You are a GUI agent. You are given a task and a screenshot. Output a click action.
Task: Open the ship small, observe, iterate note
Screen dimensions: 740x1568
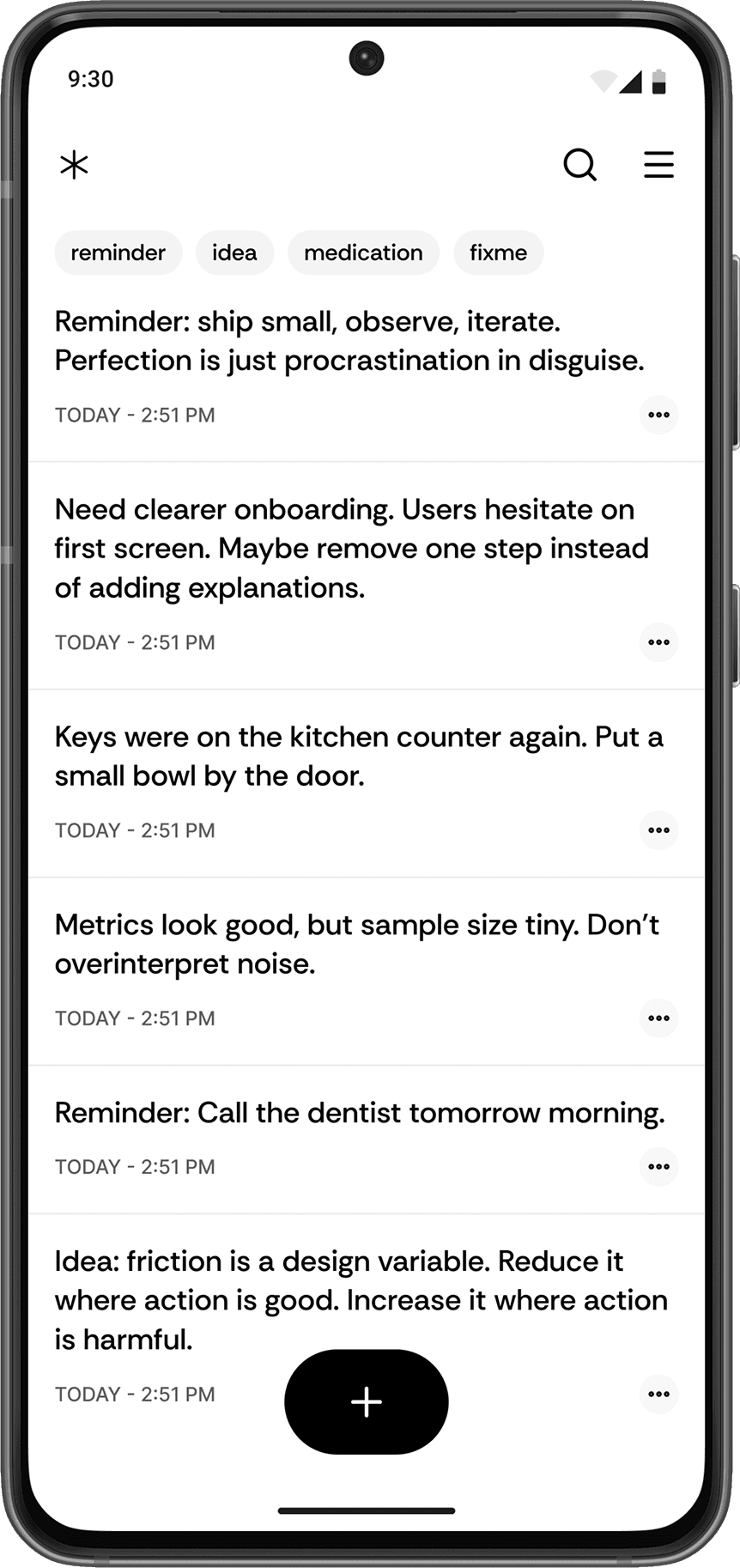tap(349, 341)
